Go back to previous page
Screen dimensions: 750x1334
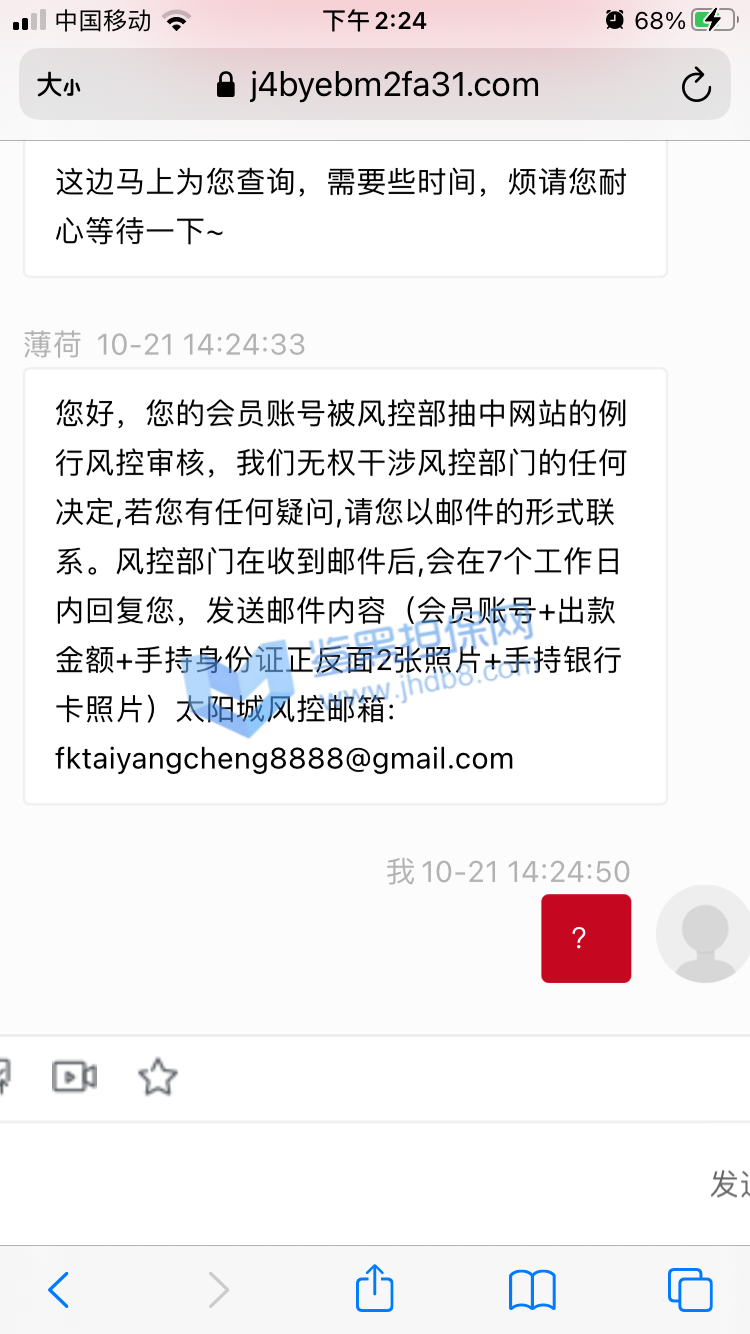click(x=59, y=1289)
